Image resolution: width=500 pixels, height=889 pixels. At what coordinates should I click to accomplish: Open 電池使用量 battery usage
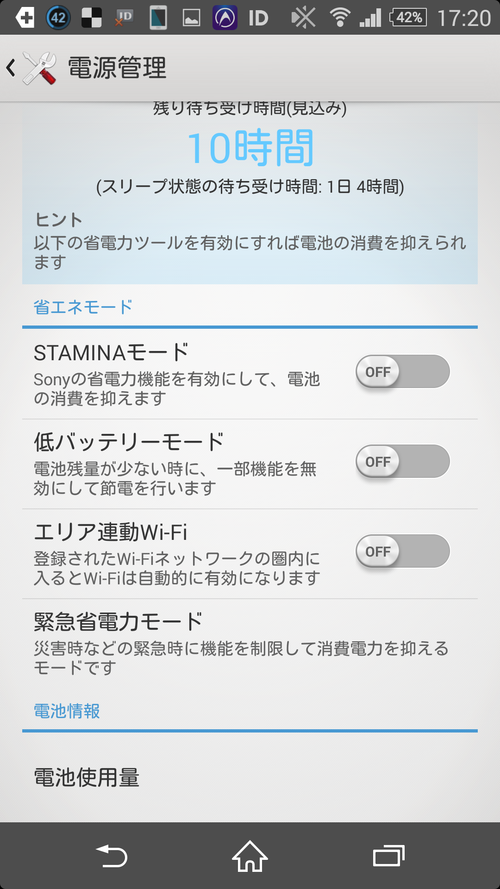(250, 777)
